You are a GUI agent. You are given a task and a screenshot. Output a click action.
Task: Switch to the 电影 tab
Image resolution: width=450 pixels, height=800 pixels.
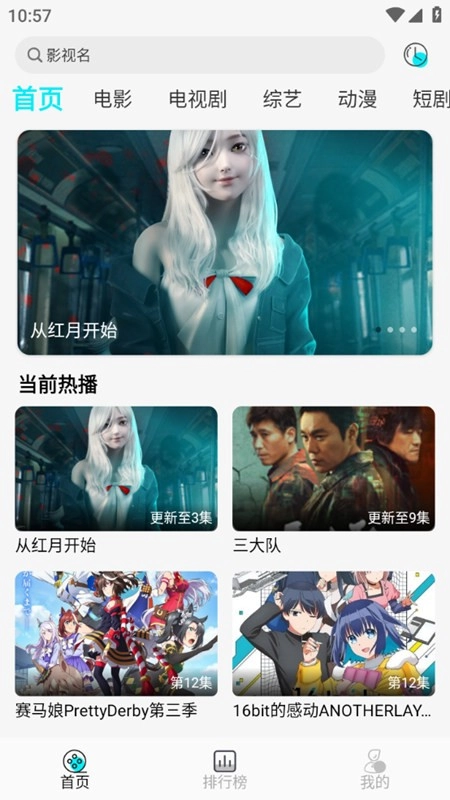(x=113, y=99)
